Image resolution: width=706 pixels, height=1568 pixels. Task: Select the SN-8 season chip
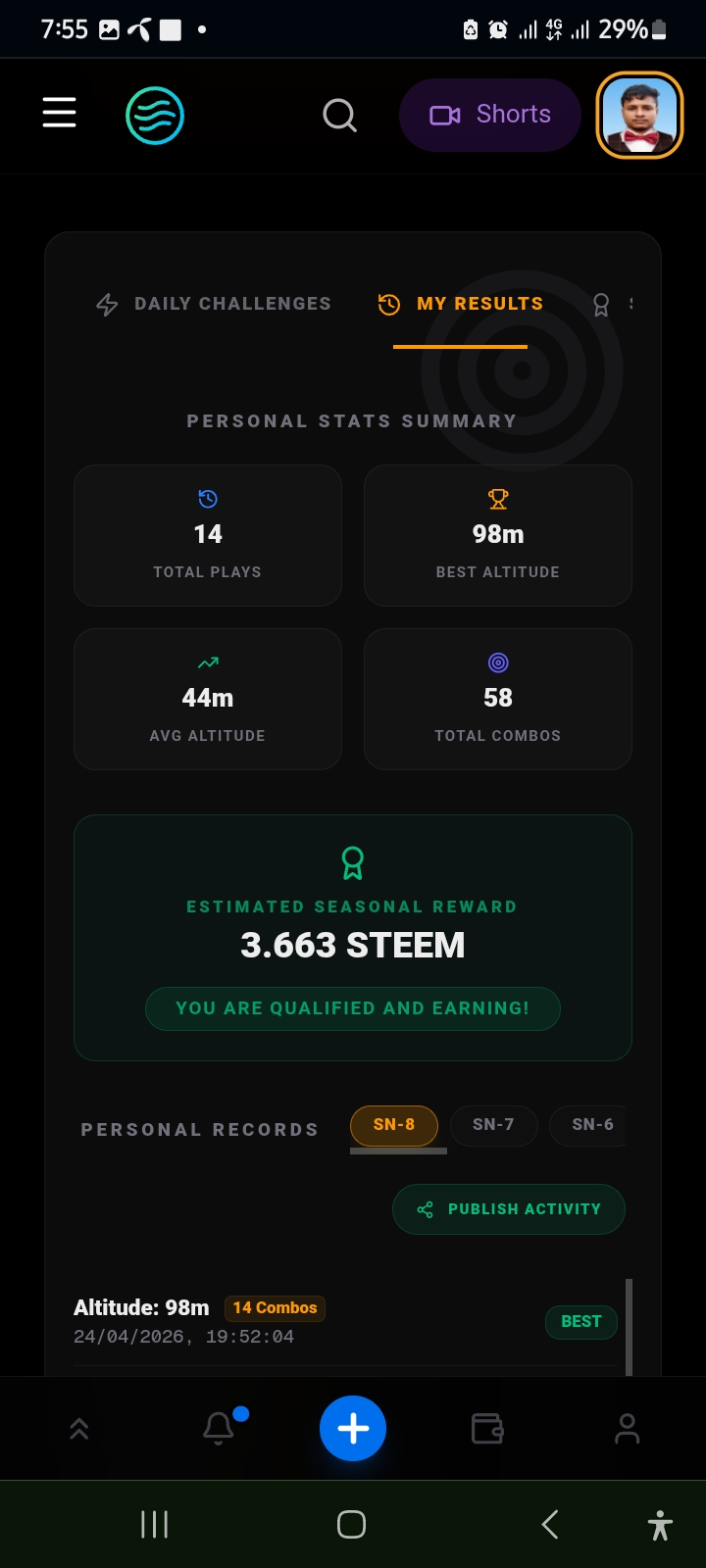(394, 1125)
